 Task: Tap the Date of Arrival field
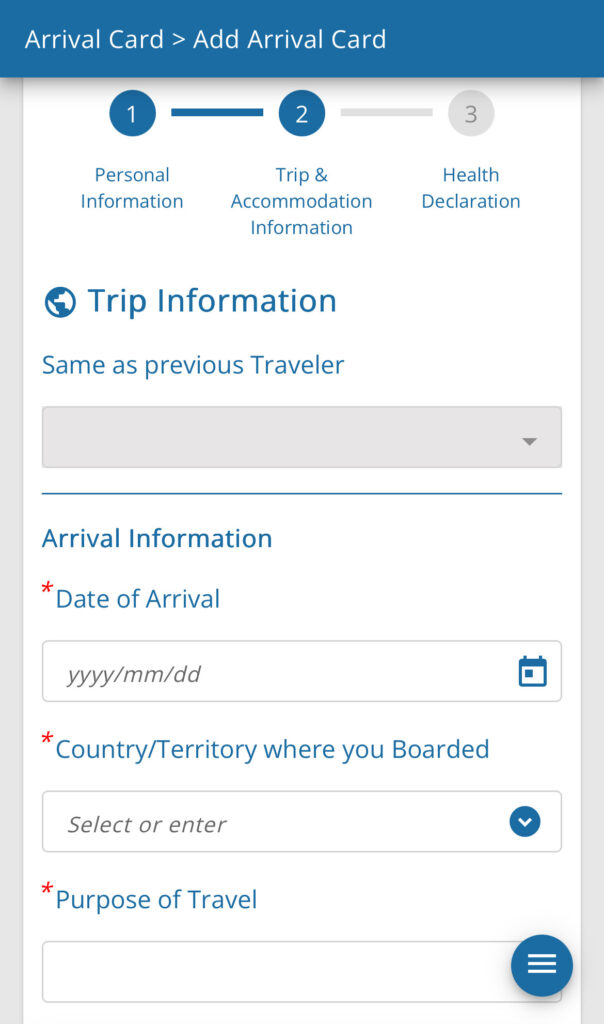tap(302, 671)
